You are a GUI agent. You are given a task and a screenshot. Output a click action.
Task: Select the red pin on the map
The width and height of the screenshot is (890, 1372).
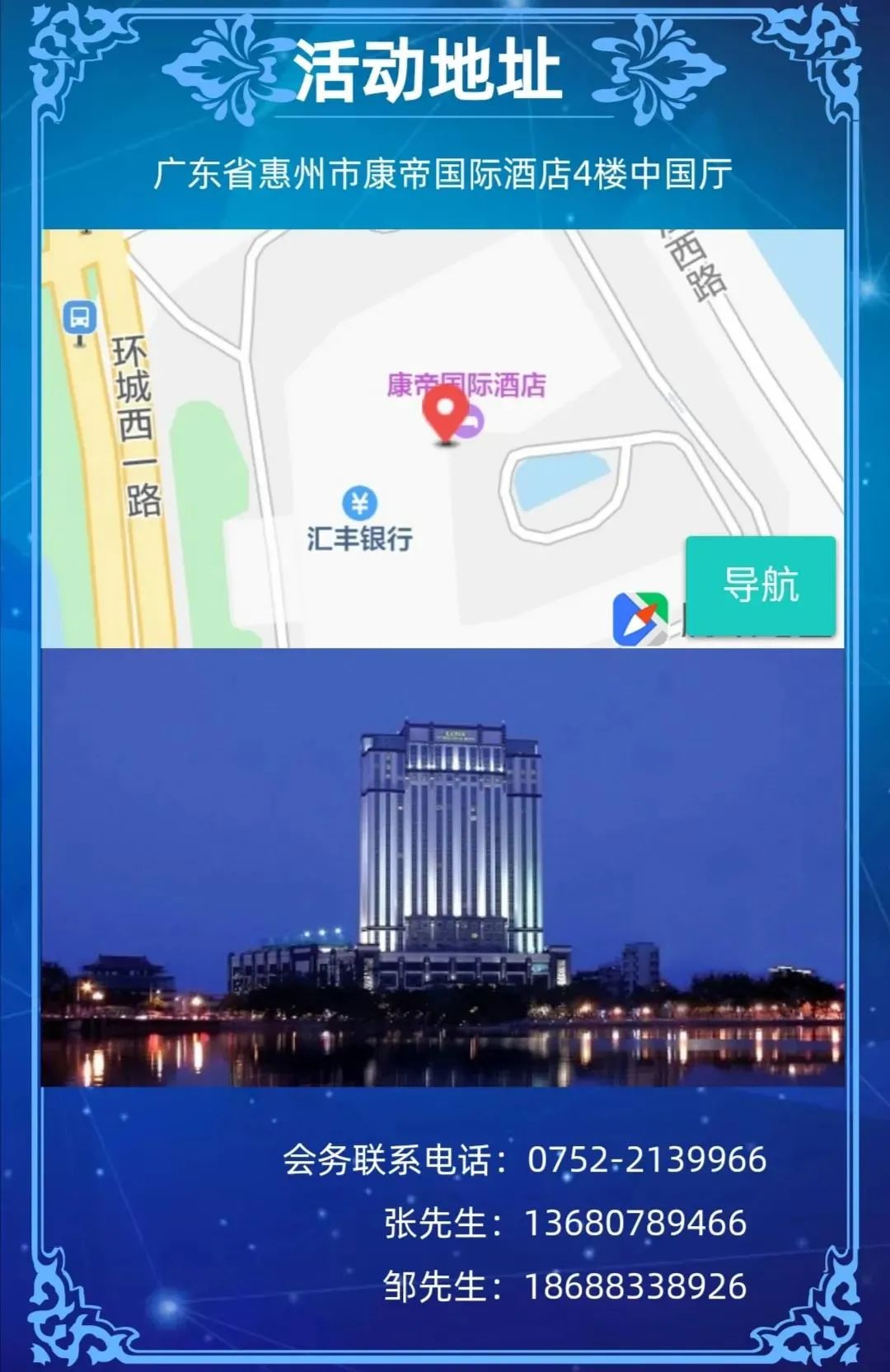(x=445, y=411)
